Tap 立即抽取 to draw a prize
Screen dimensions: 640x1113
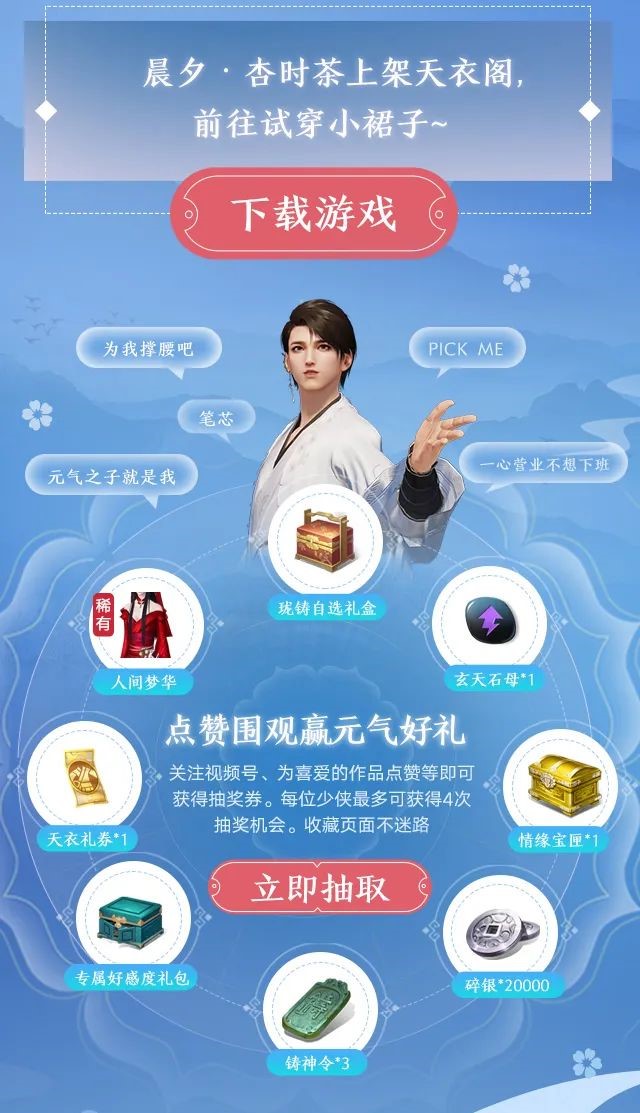click(319, 888)
